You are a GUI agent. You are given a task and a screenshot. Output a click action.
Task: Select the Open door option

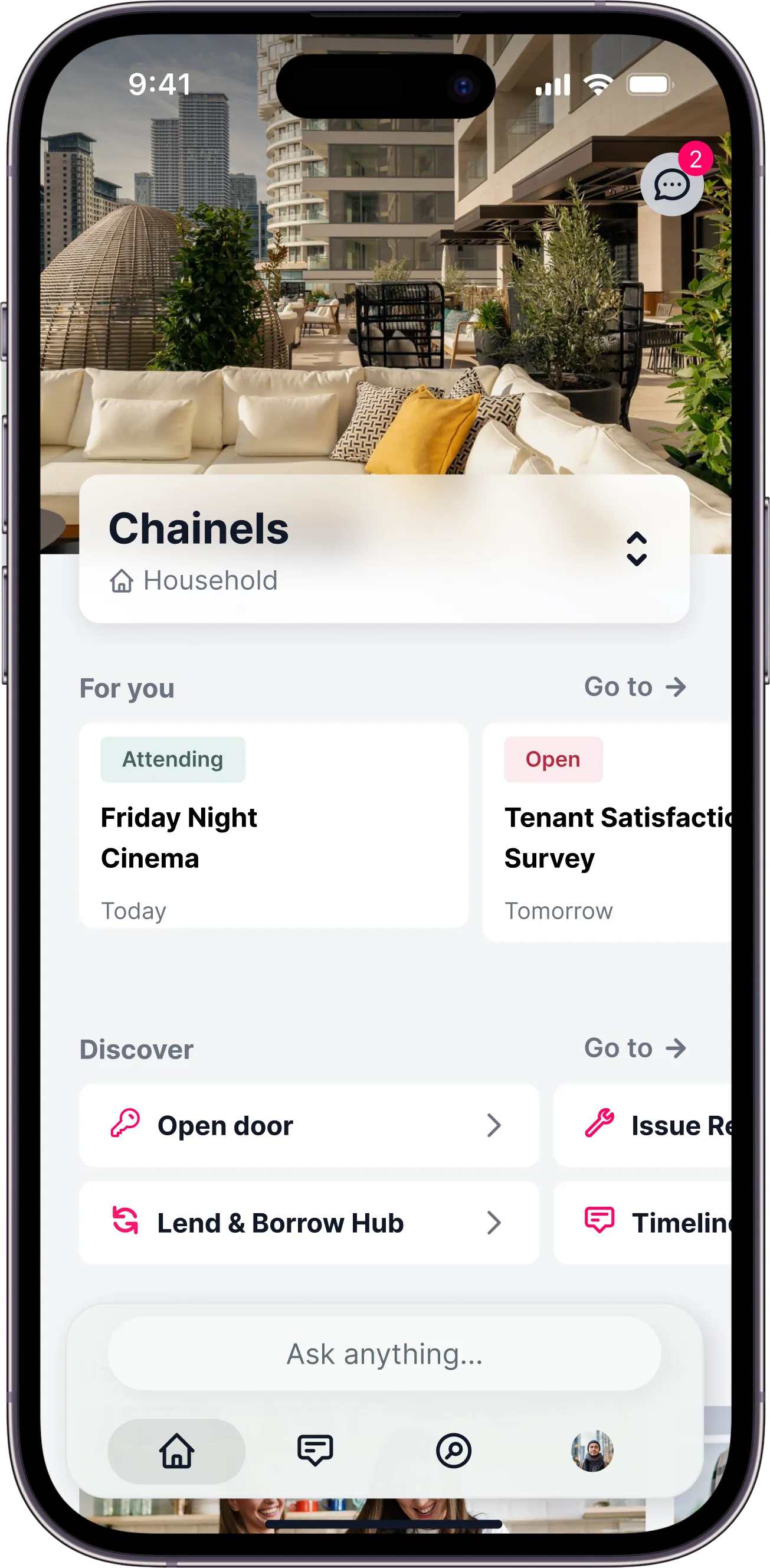(x=309, y=1125)
